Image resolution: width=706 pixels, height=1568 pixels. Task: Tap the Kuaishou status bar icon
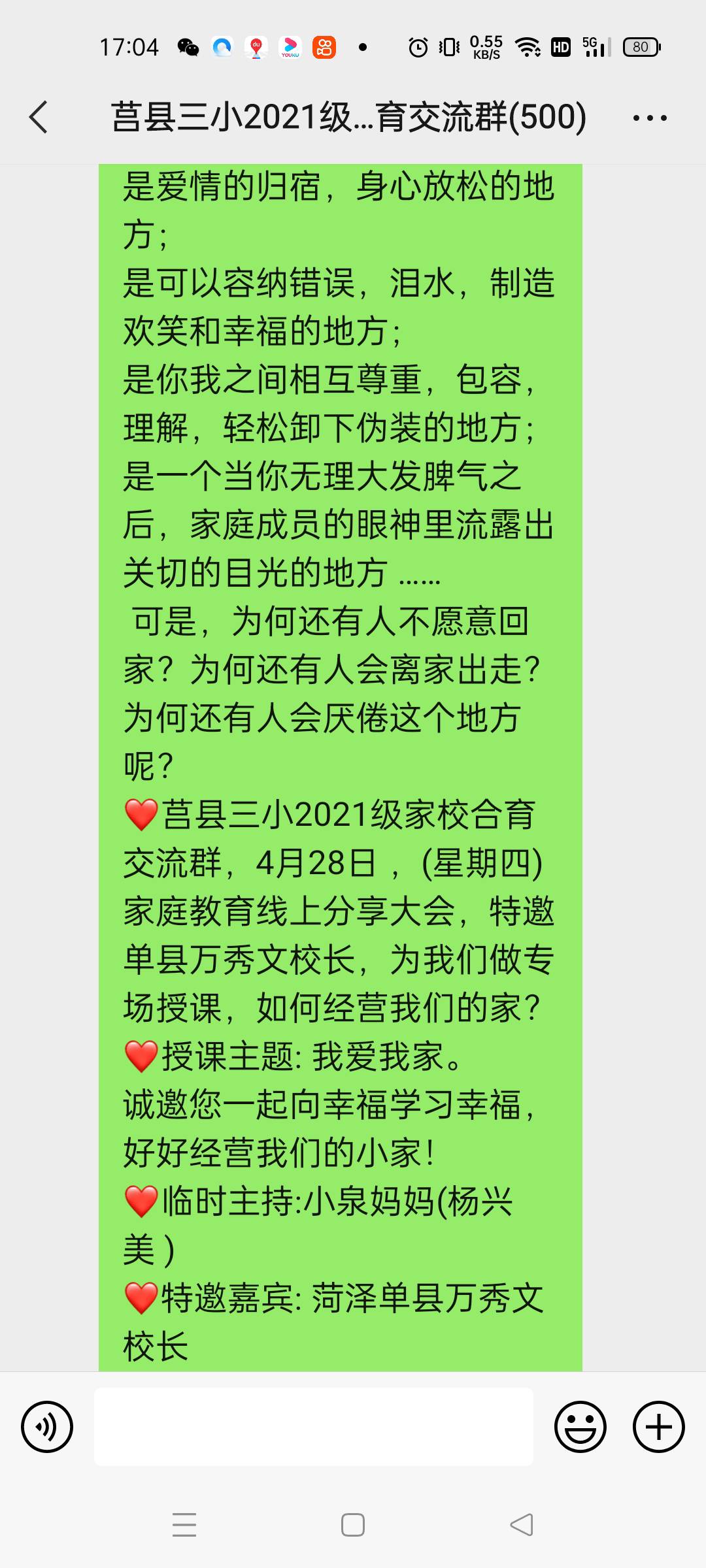[x=323, y=46]
